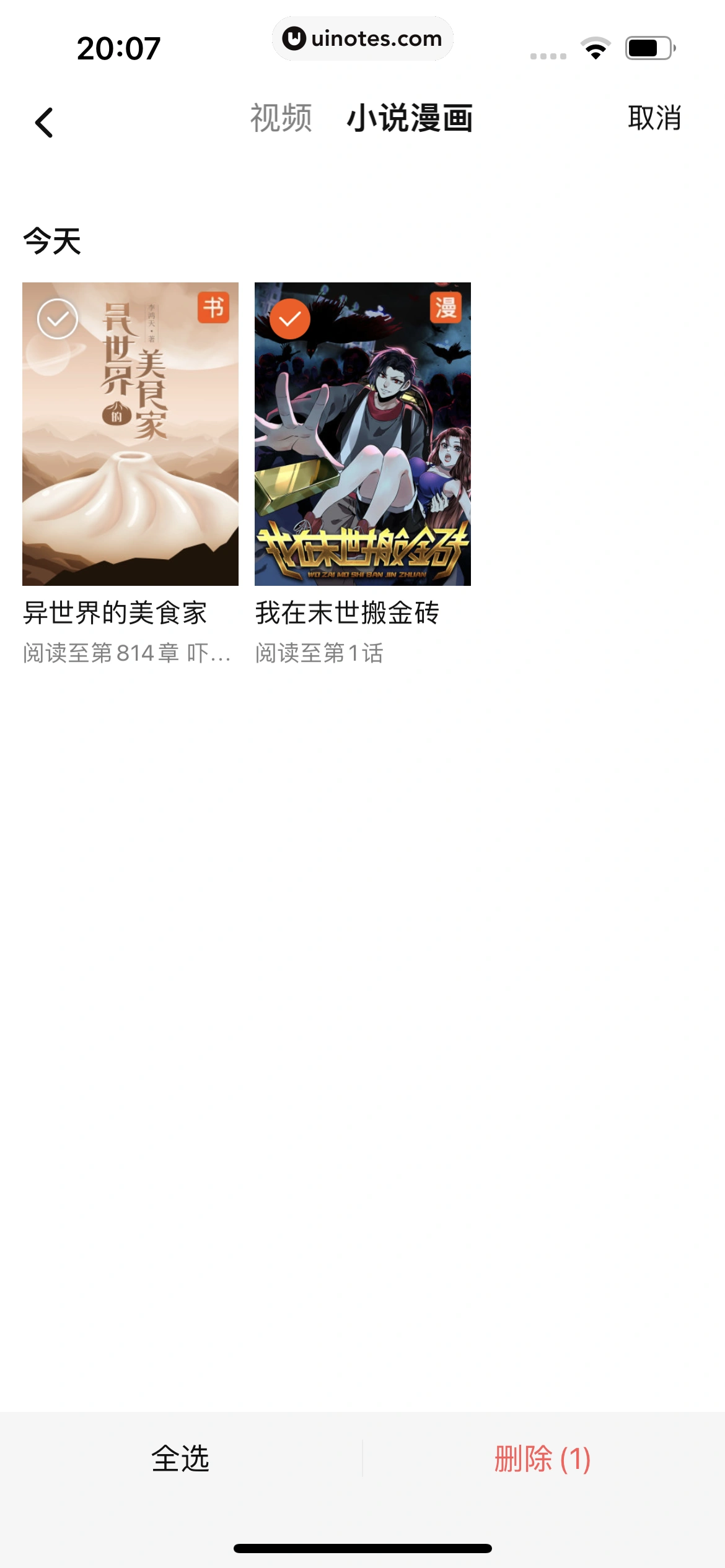Tap the 我在末世搬金砖 comic cover
This screenshot has height=1568, width=725.
[362, 452]
